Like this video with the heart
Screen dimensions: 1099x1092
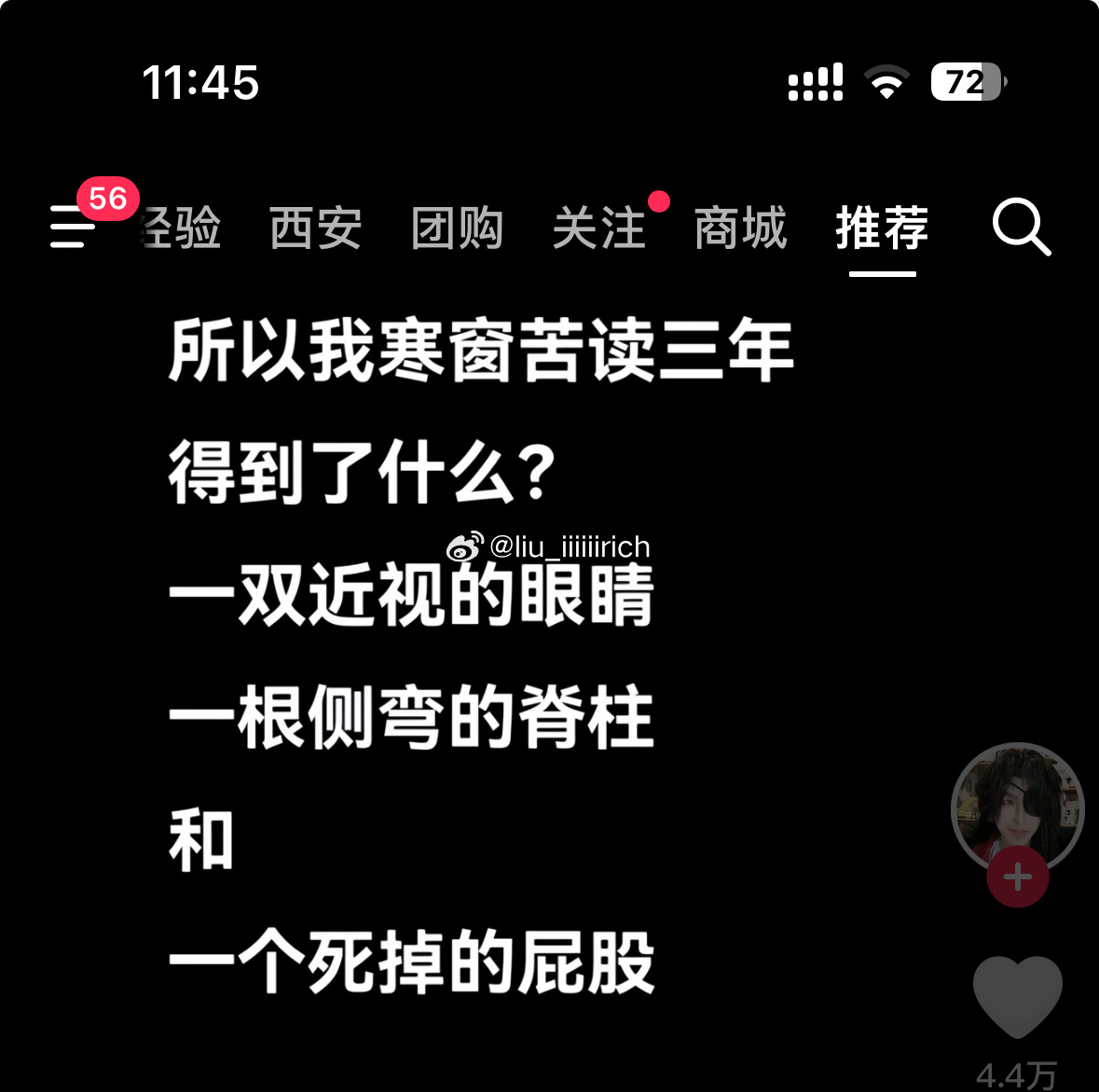1017,996
